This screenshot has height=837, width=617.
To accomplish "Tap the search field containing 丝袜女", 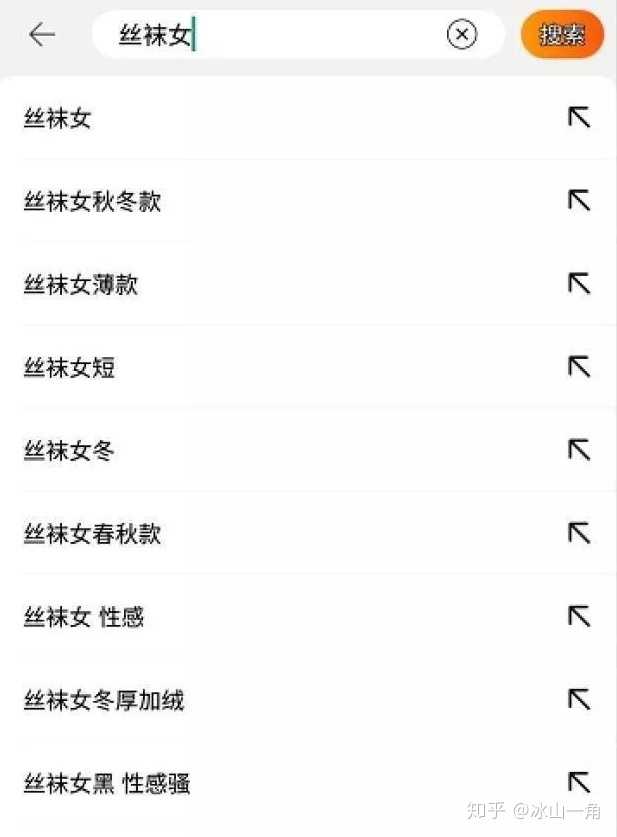I will tap(280, 36).
